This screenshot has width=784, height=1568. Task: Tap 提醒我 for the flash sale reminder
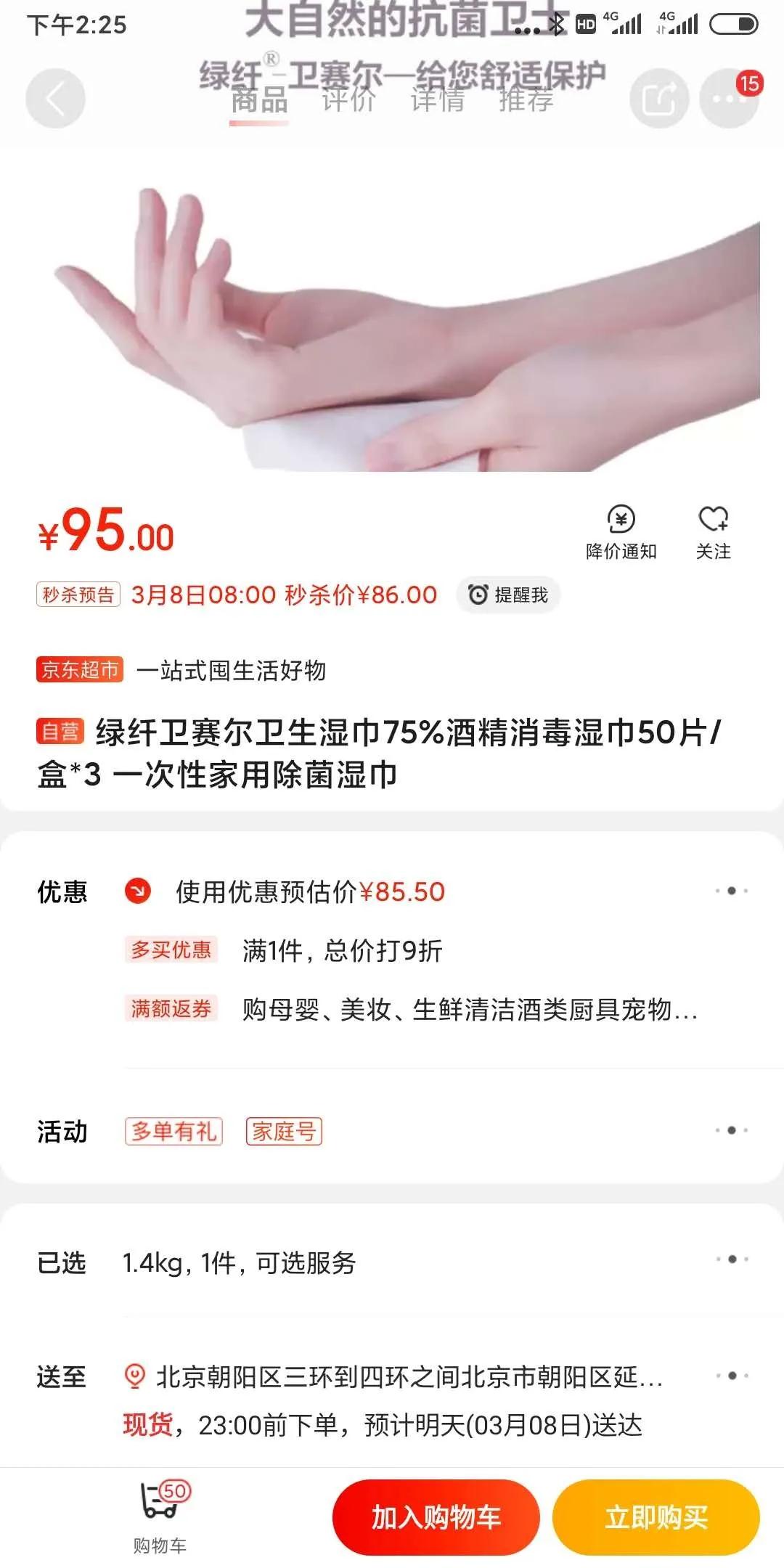508,595
